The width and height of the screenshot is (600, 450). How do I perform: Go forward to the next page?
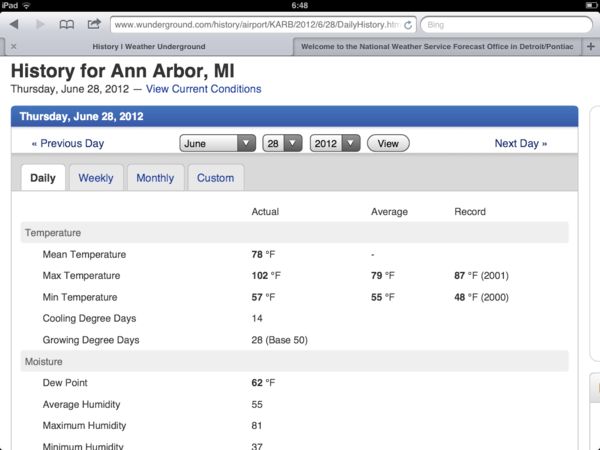pyautogui.click(x=40, y=23)
